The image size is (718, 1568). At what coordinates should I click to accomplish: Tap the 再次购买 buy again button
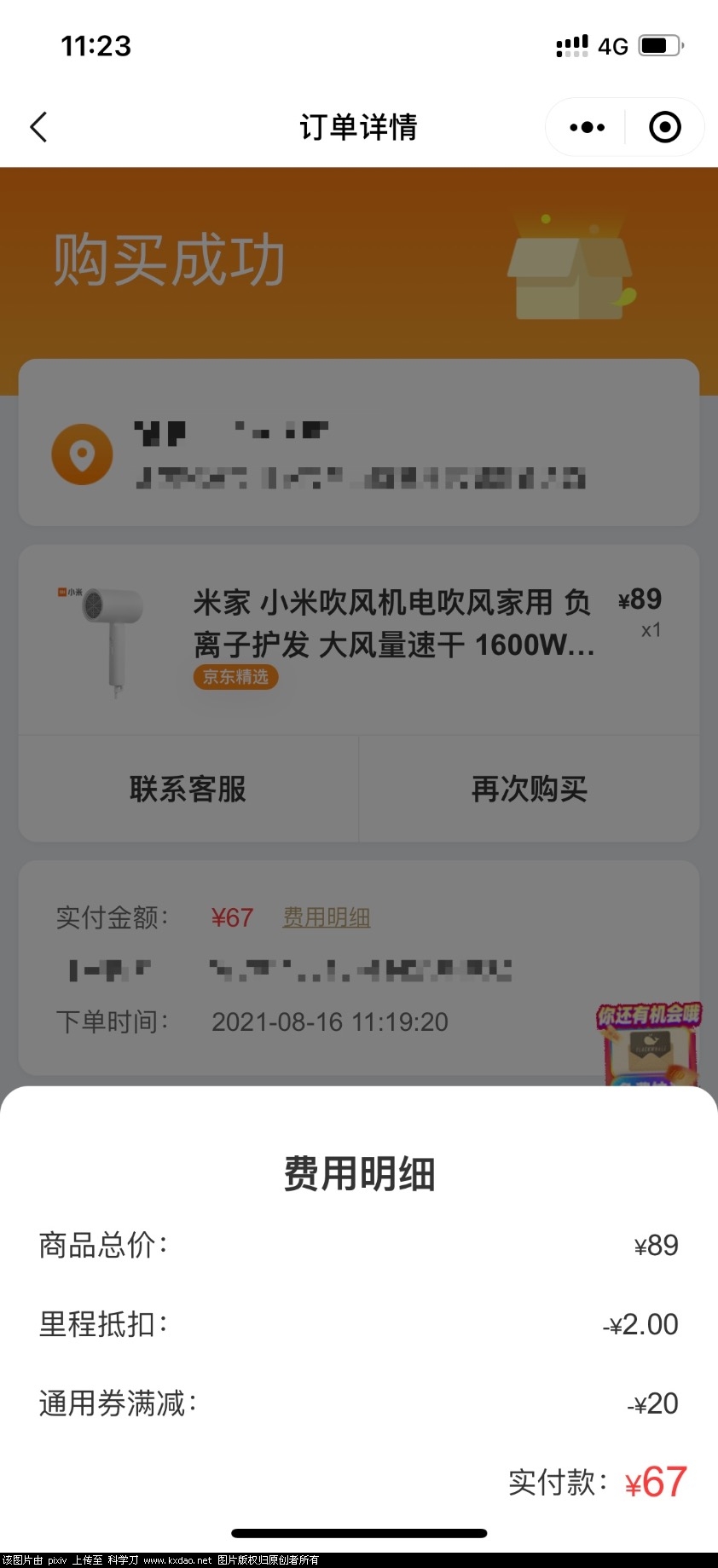coord(529,789)
